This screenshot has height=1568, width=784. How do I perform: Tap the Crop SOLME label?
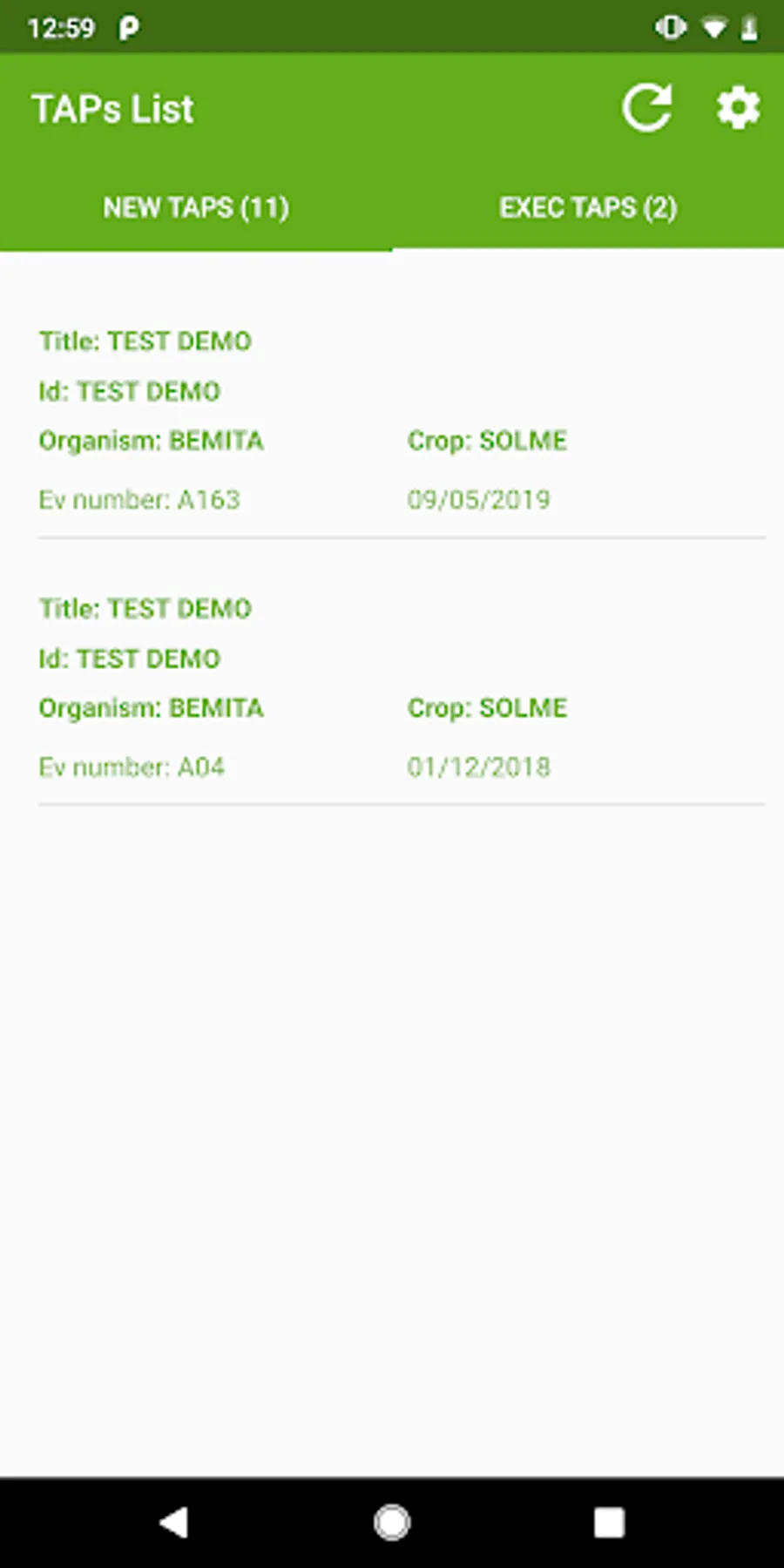tap(486, 441)
